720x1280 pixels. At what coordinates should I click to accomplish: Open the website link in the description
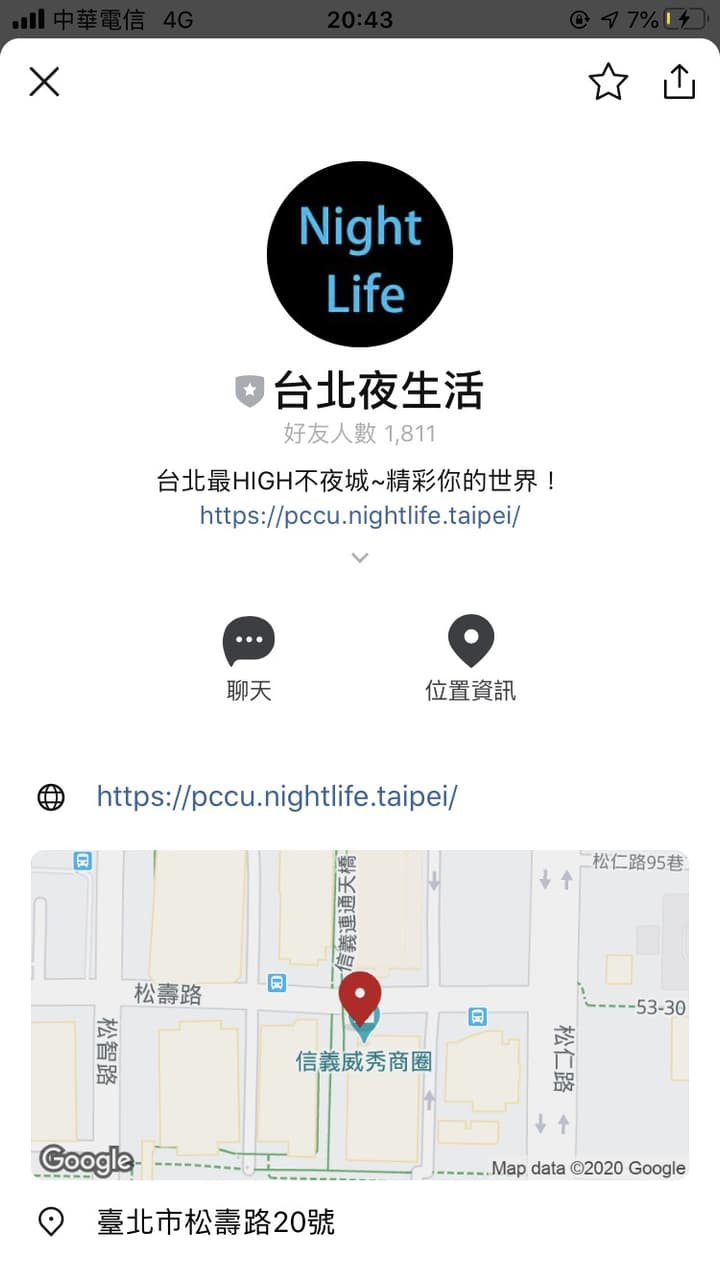tap(360, 515)
